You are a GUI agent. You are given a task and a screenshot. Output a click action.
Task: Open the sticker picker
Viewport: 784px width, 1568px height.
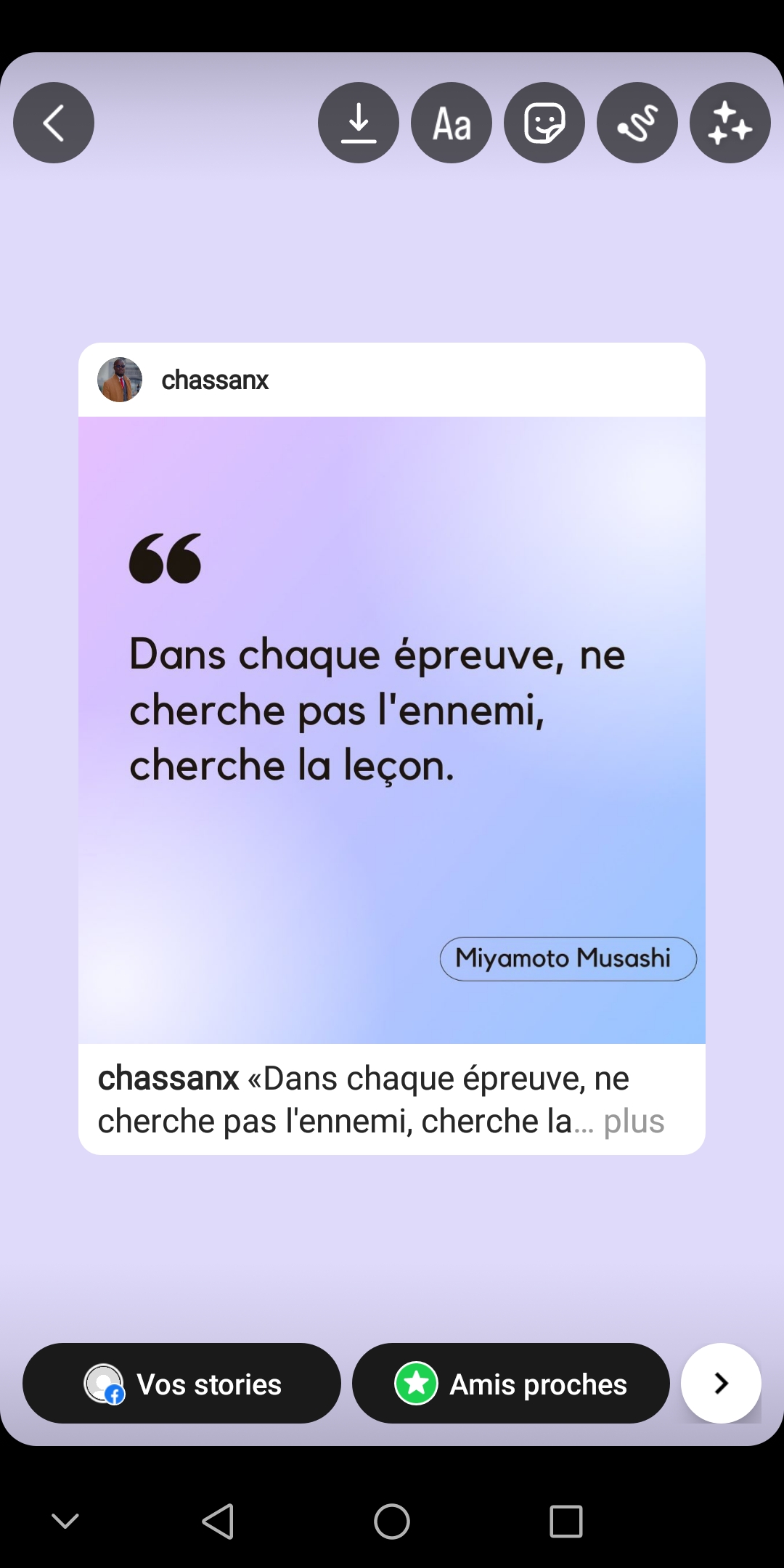pos(544,123)
